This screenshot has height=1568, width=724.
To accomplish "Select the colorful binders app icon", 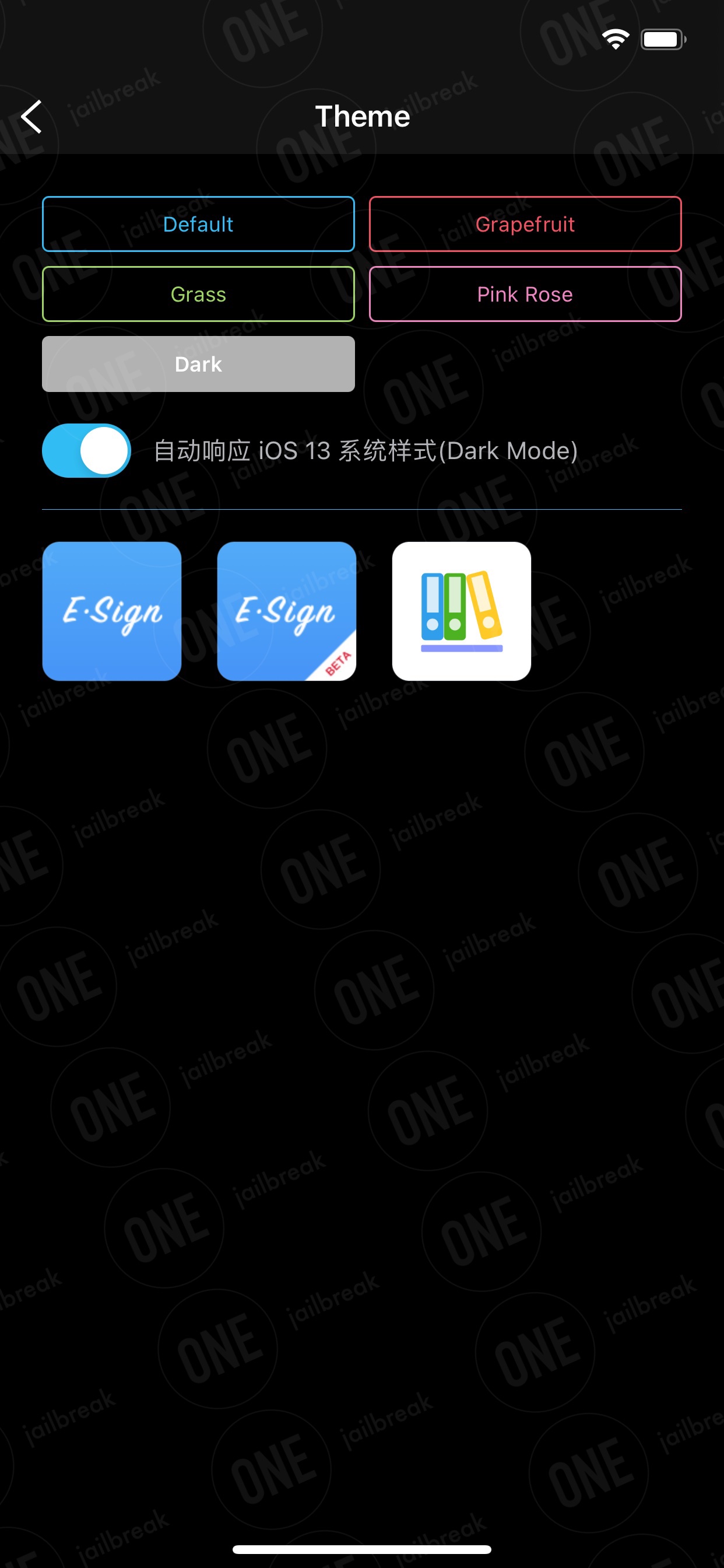I will 462,611.
